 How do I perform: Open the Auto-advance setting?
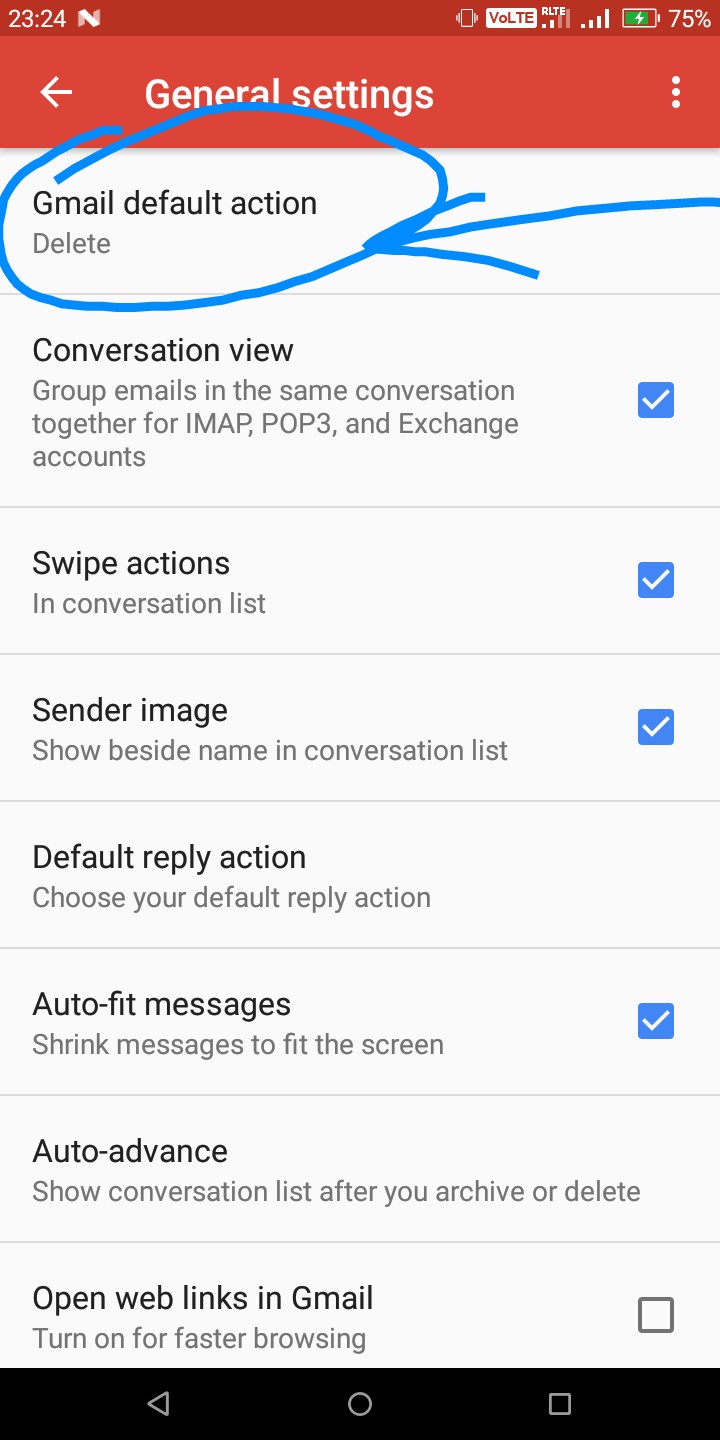point(360,1169)
